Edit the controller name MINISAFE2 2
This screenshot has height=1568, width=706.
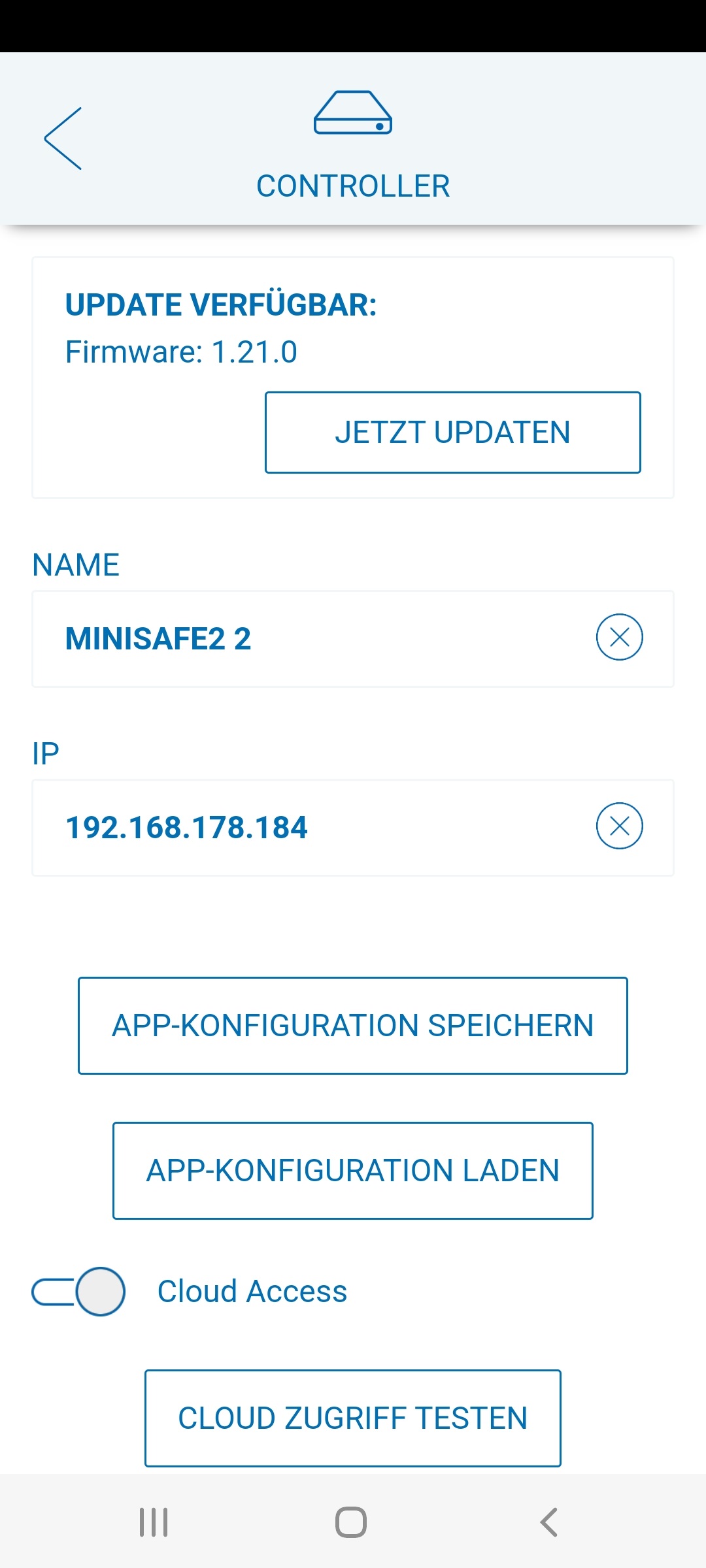point(294,639)
